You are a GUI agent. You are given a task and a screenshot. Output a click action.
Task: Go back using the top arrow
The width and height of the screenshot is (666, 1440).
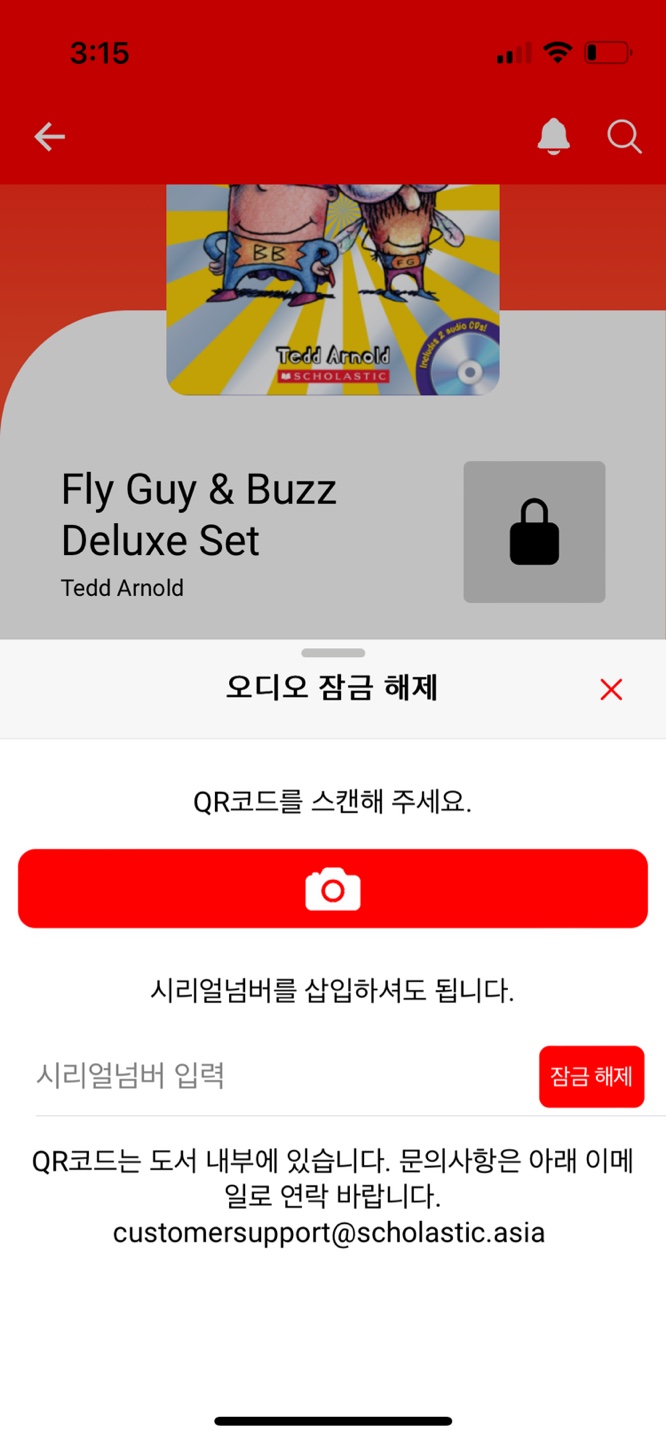tap(49, 137)
